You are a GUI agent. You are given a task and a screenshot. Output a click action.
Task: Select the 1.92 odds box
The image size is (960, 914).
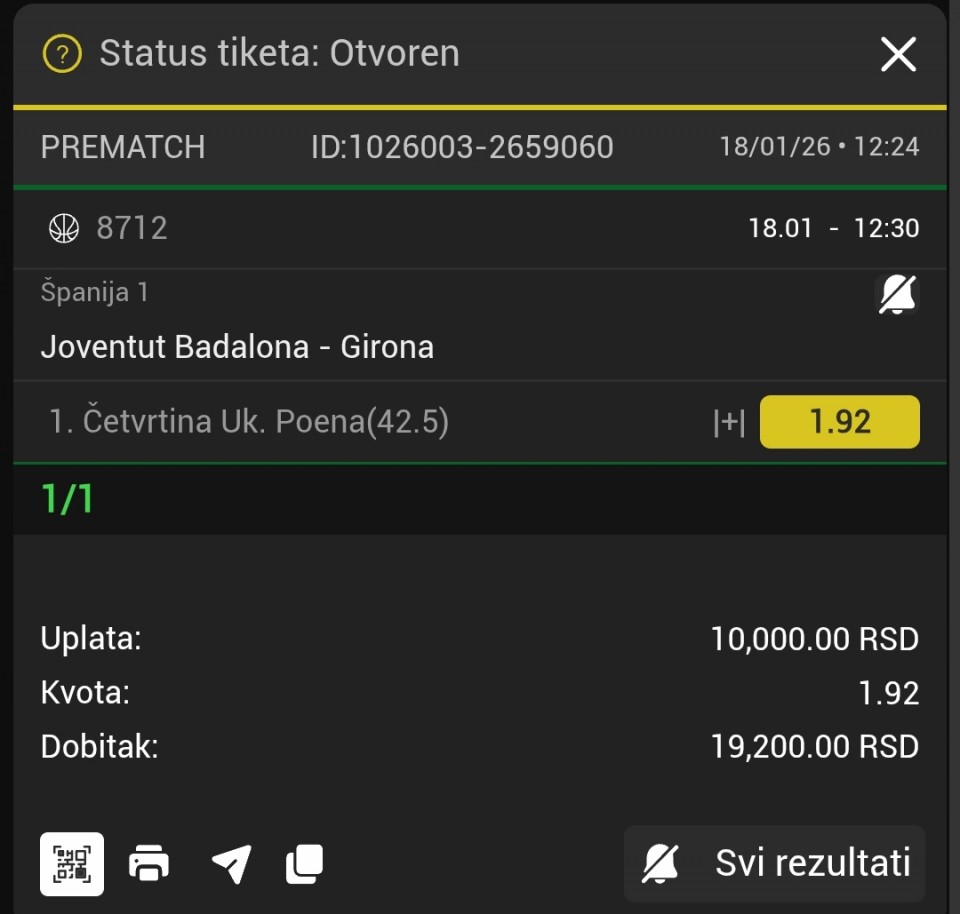[x=839, y=422]
